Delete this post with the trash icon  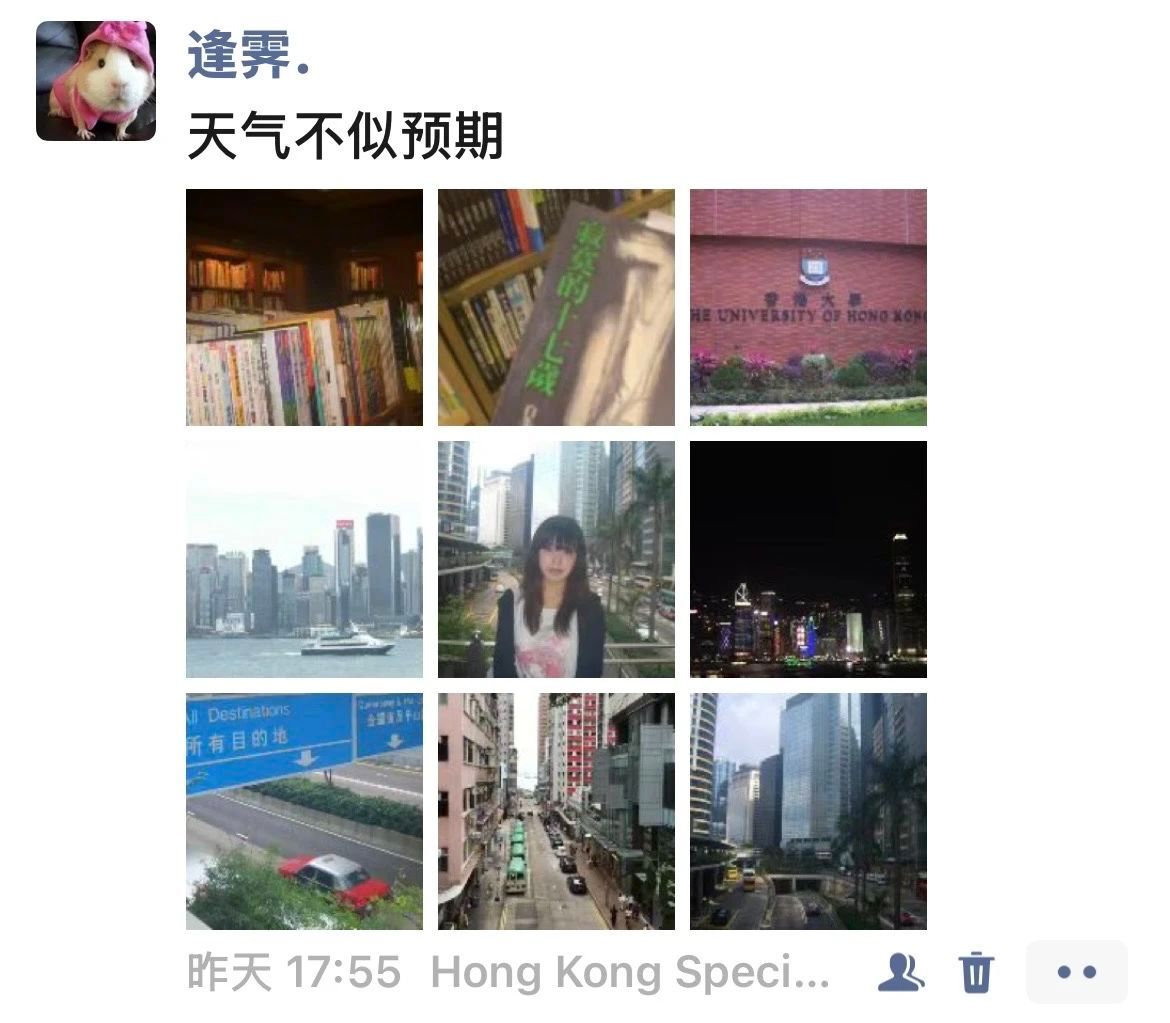tap(976, 971)
